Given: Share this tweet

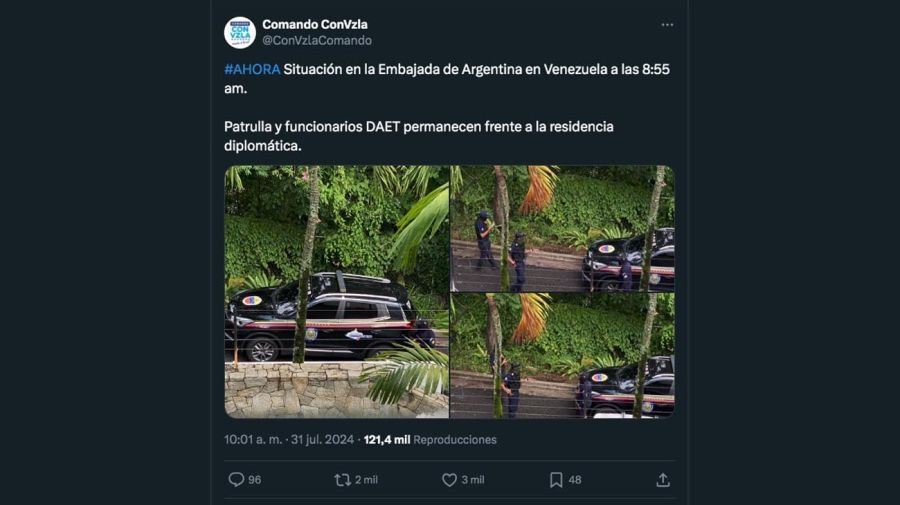Looking at the screenshot, I should click(x=663, y=480).
